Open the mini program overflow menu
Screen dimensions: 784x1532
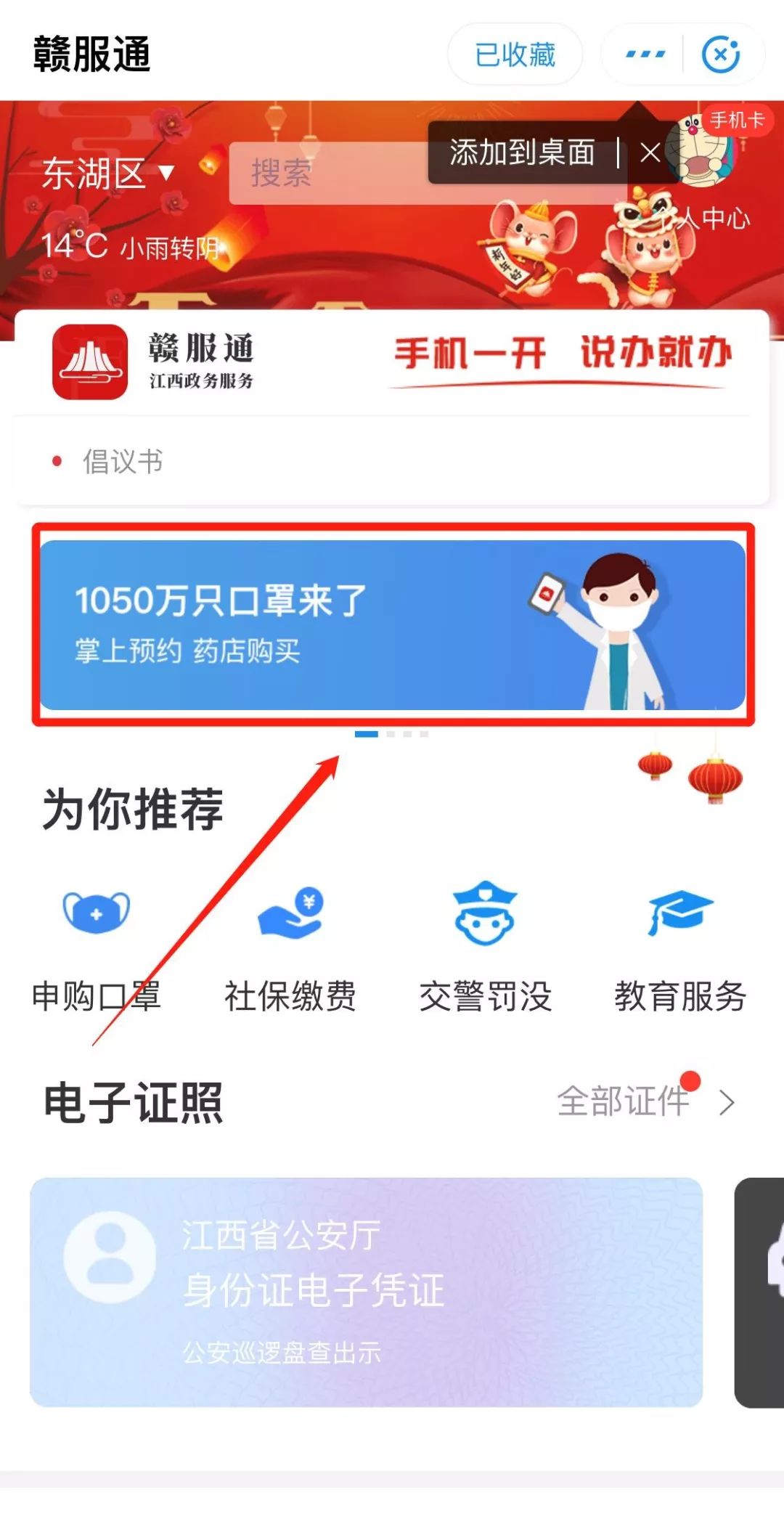point(645,54)
